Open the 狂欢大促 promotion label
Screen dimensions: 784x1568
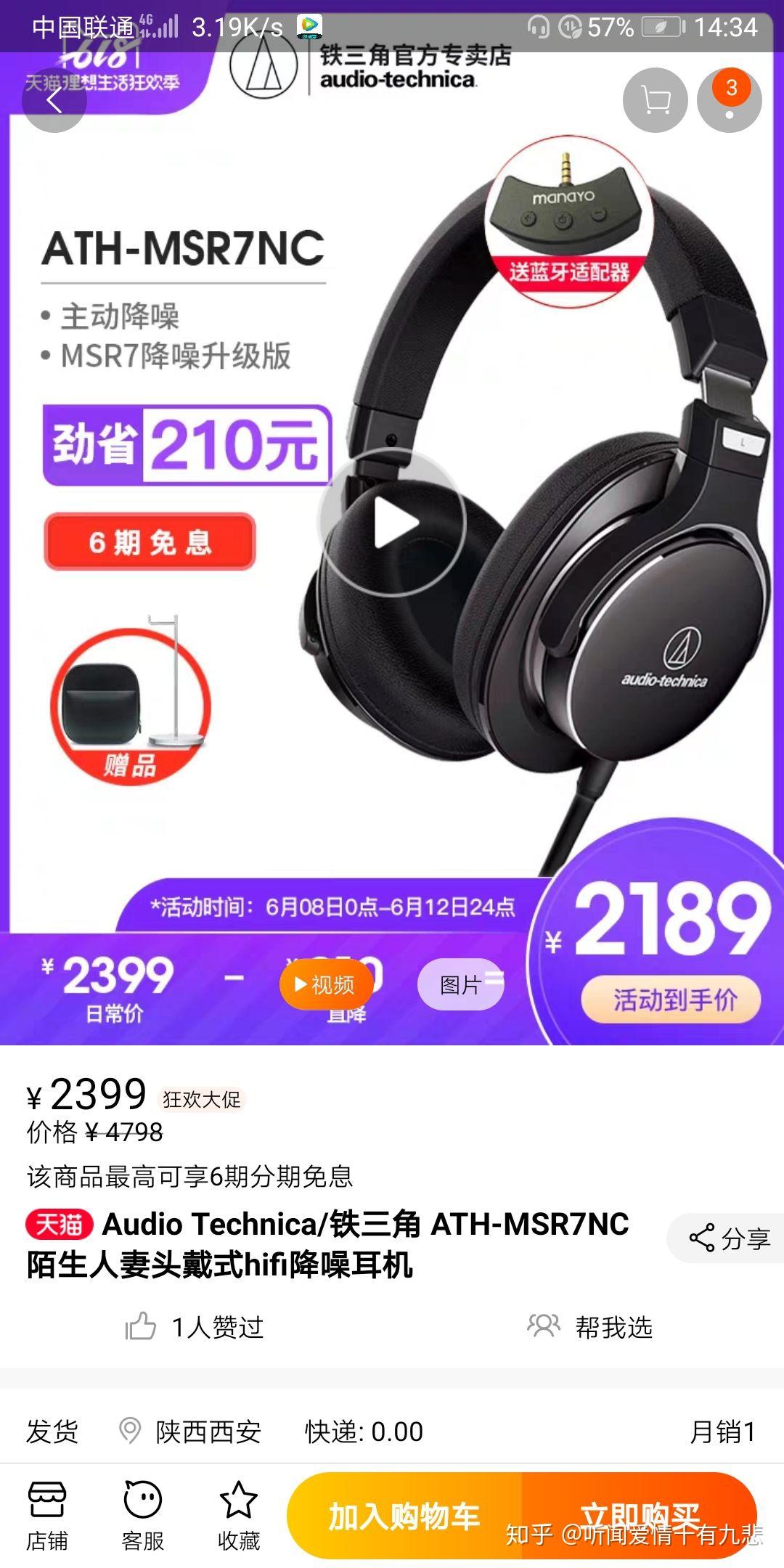coord(202,1098)
